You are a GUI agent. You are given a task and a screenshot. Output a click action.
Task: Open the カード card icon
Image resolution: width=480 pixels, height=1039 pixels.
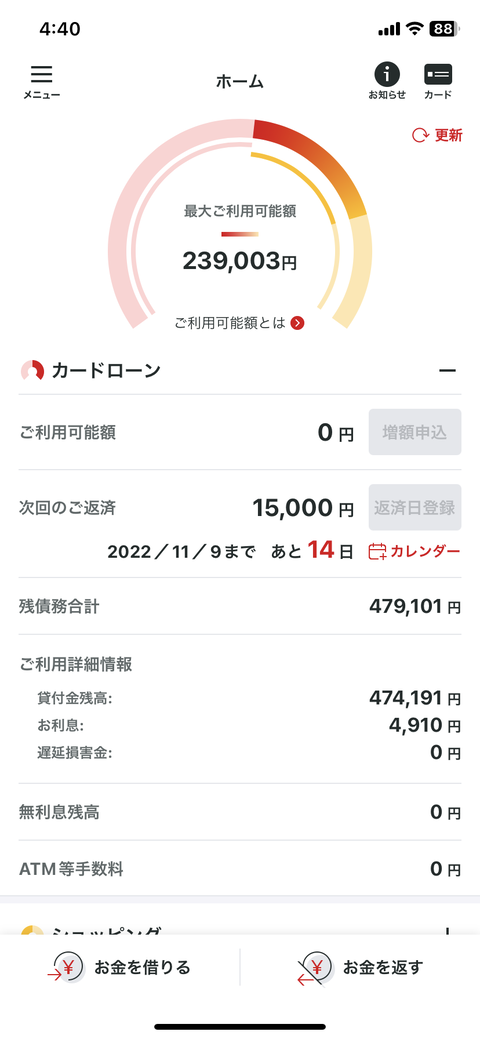[x=438, y=82]
